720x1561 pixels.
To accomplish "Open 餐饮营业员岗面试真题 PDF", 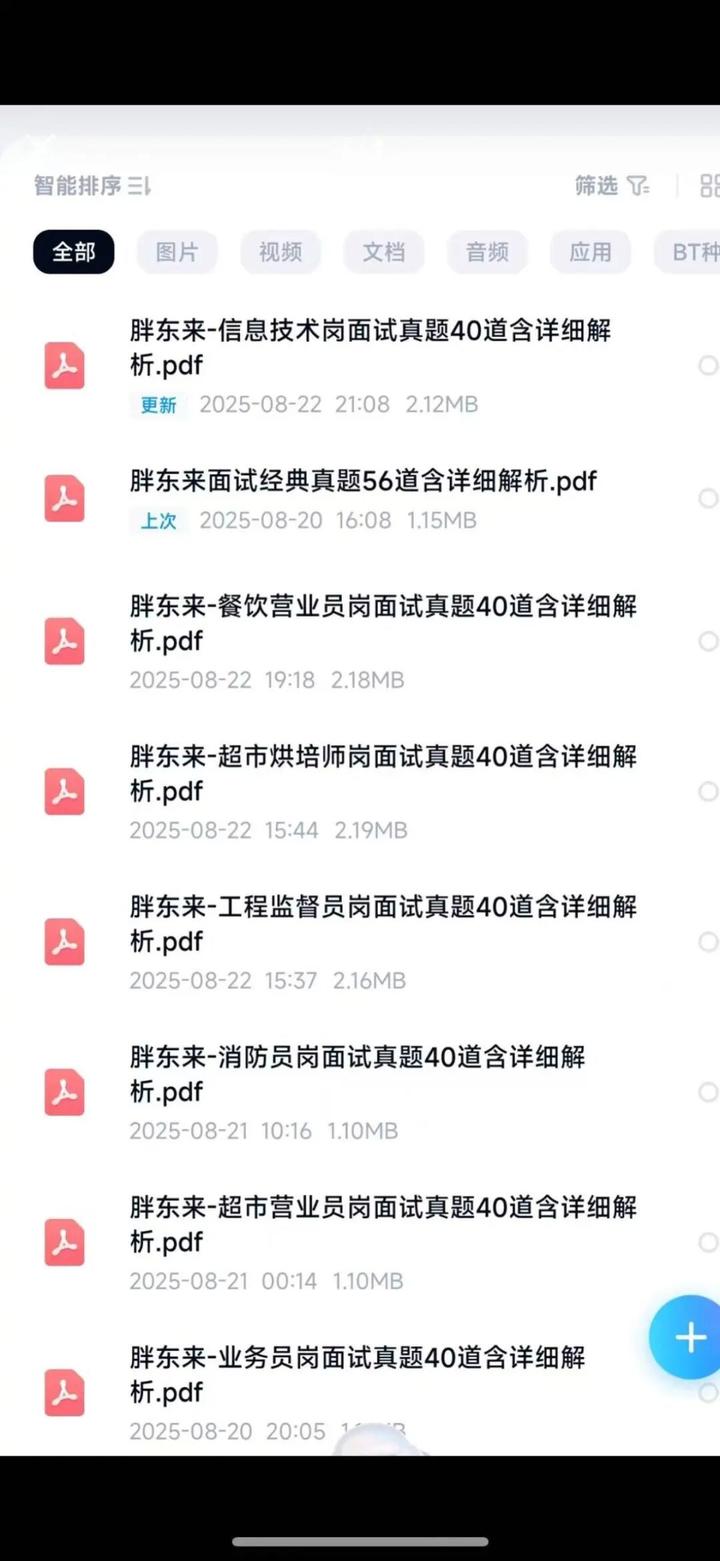I will (x=360, y=641).
